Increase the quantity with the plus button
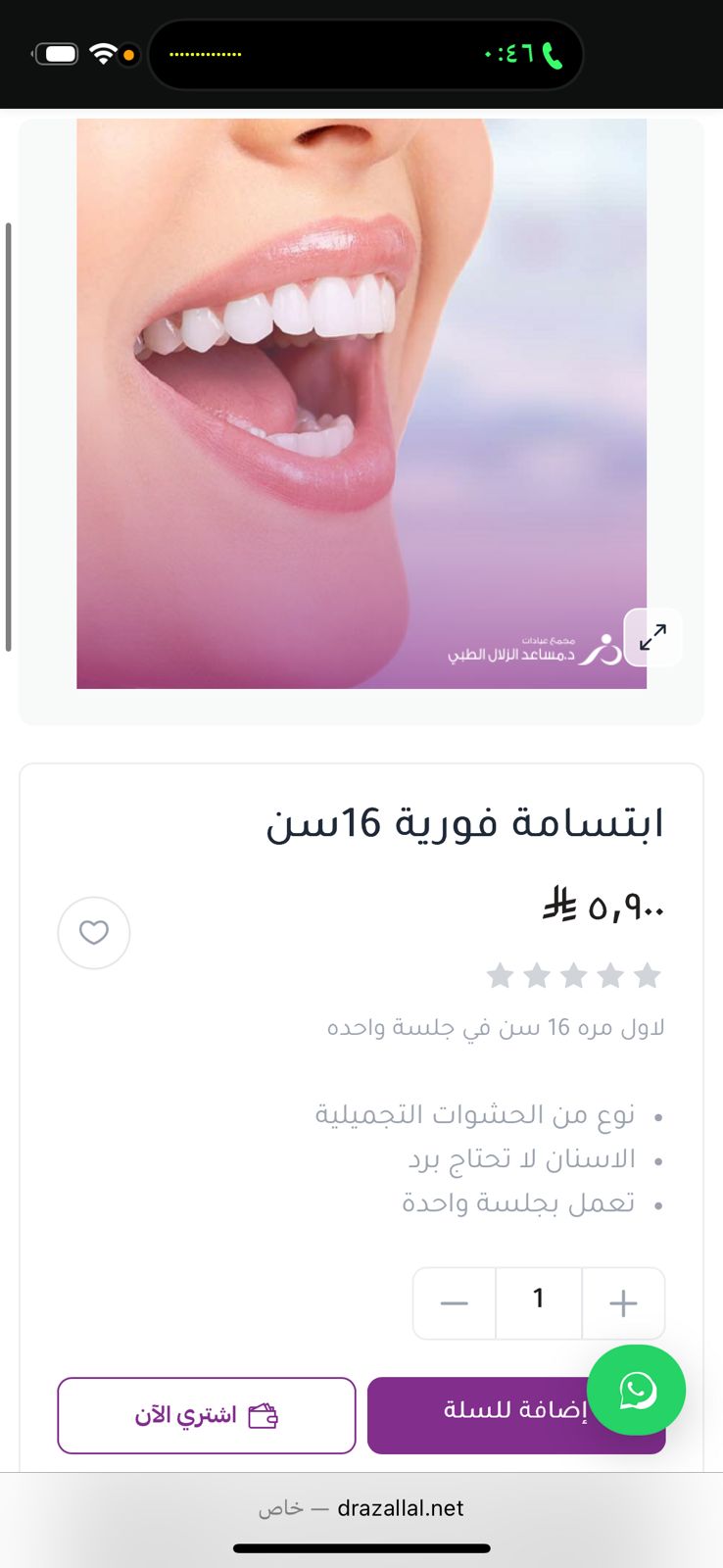723x1568 pixels. pyautogui.click(x=623, y=1302)
